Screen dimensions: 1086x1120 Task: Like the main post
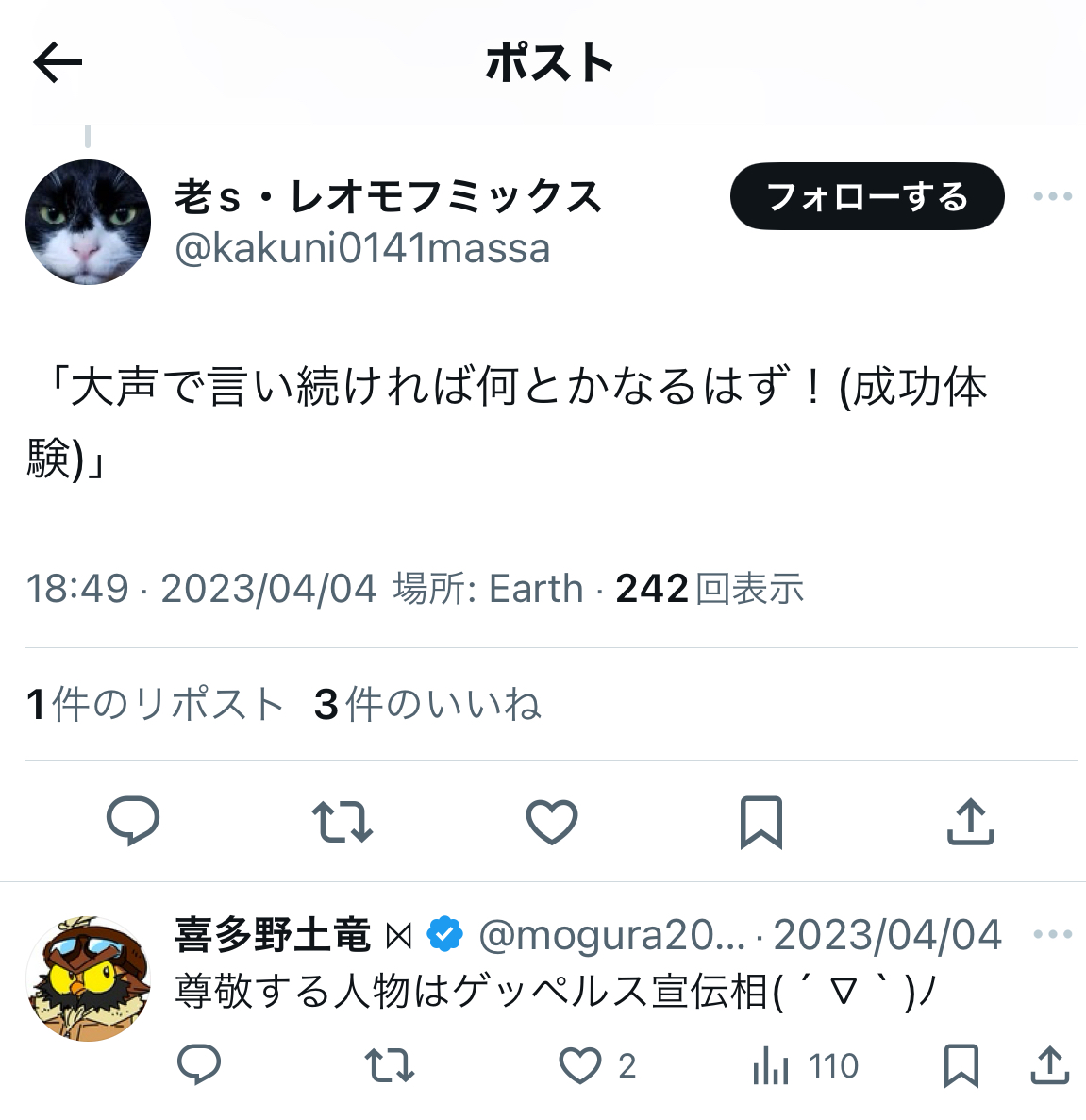[552, 821]
